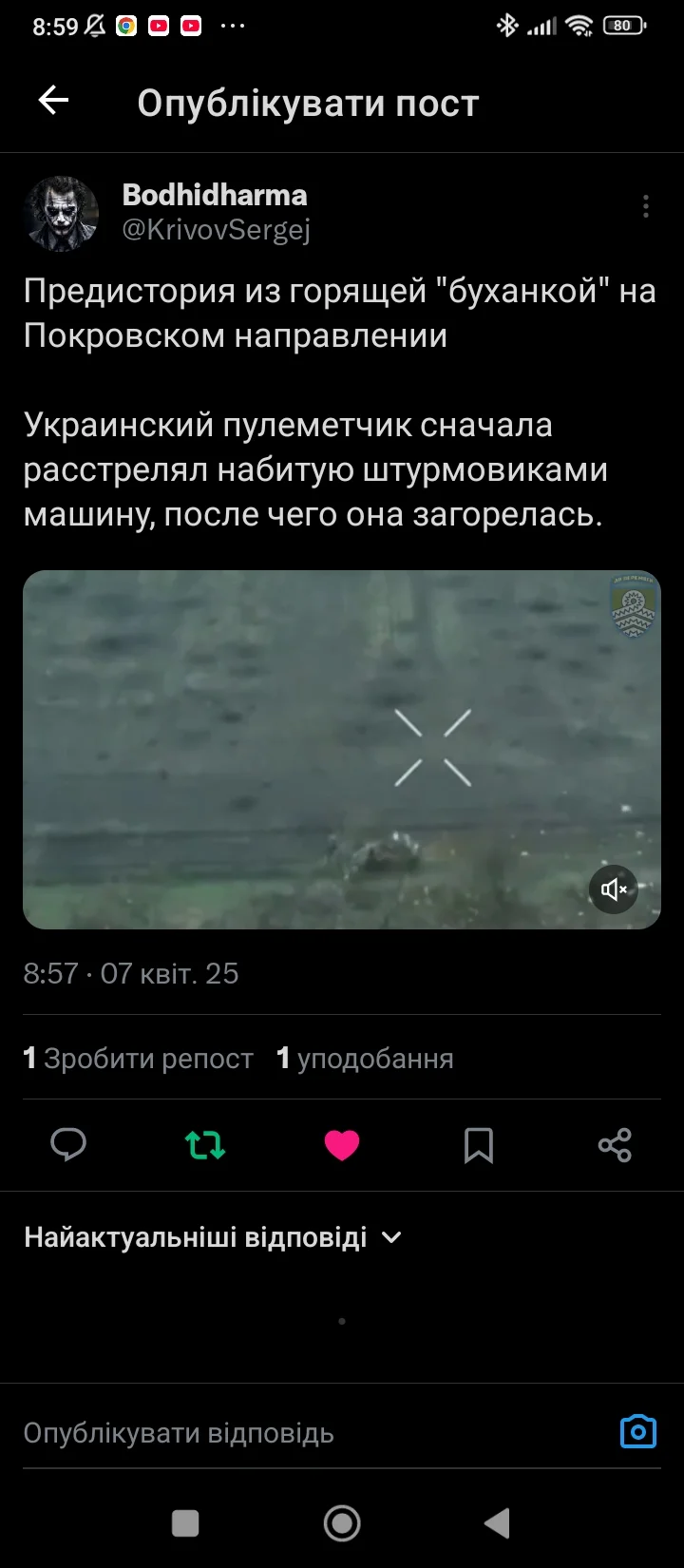Unmute the video sound
684x1568 pixels.
614,889
